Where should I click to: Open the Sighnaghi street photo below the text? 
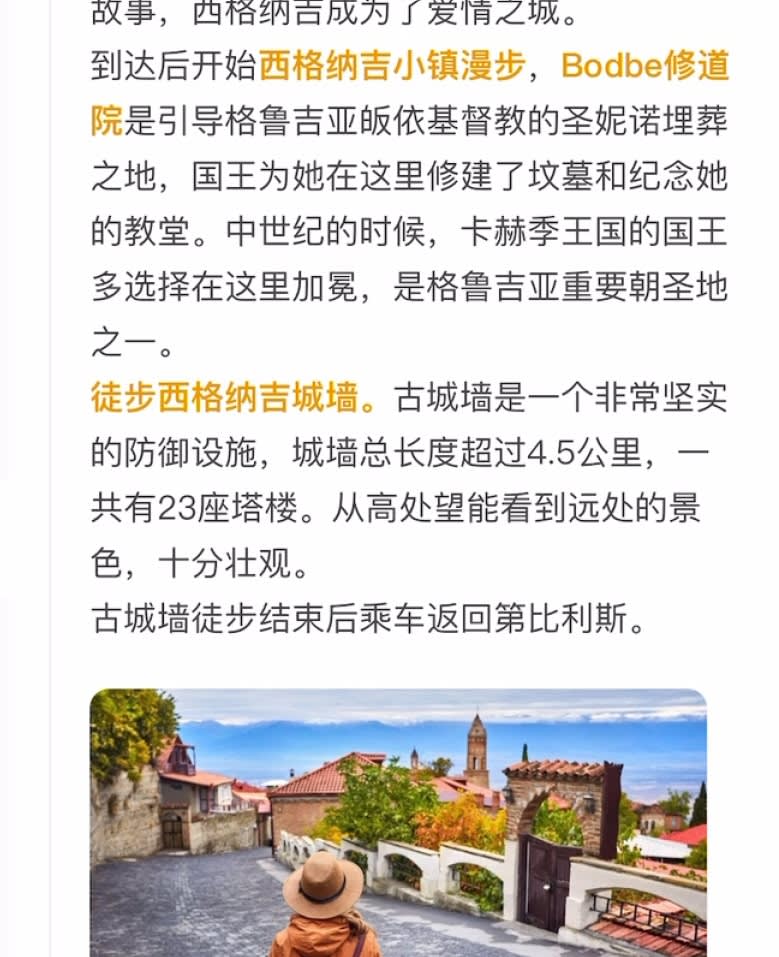[x=398, y=822]
